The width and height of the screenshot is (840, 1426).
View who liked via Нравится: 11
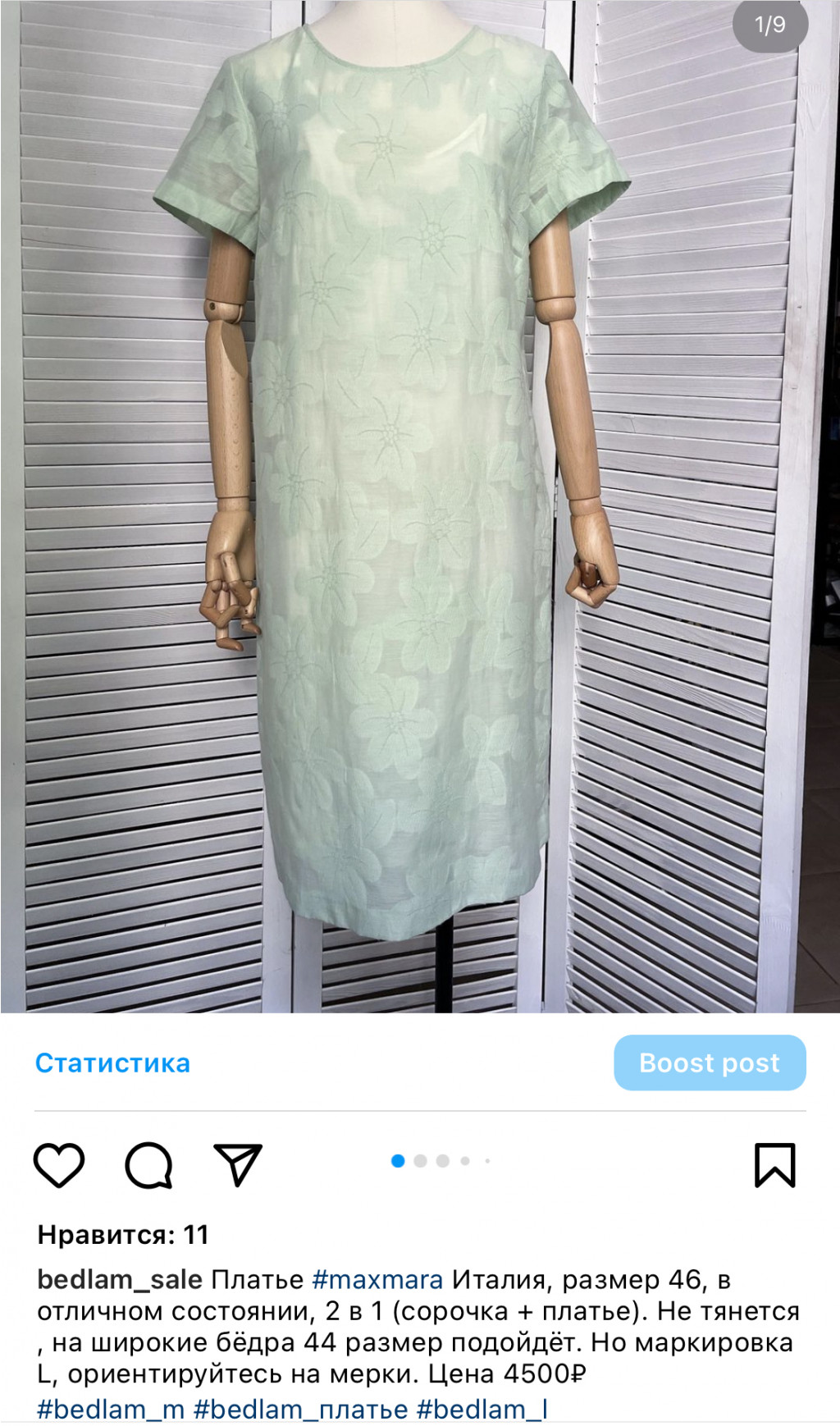point(123,1235)
